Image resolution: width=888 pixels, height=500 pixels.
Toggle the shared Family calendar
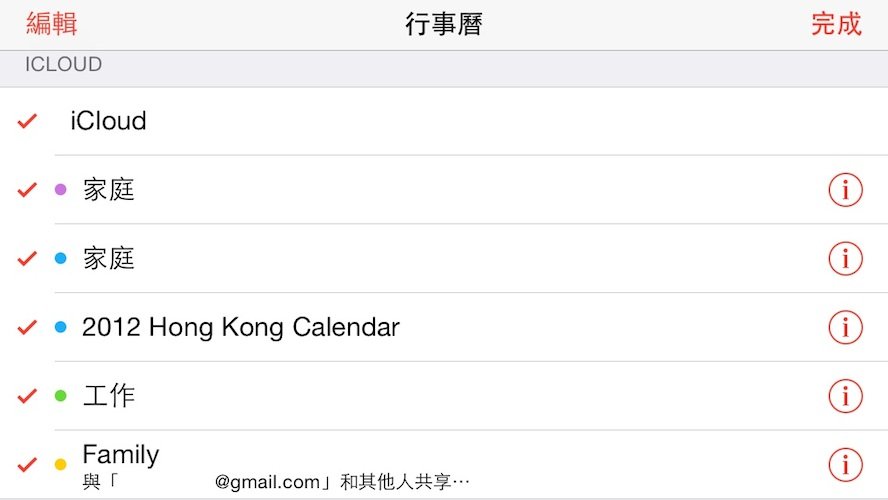tap(120, 463)
